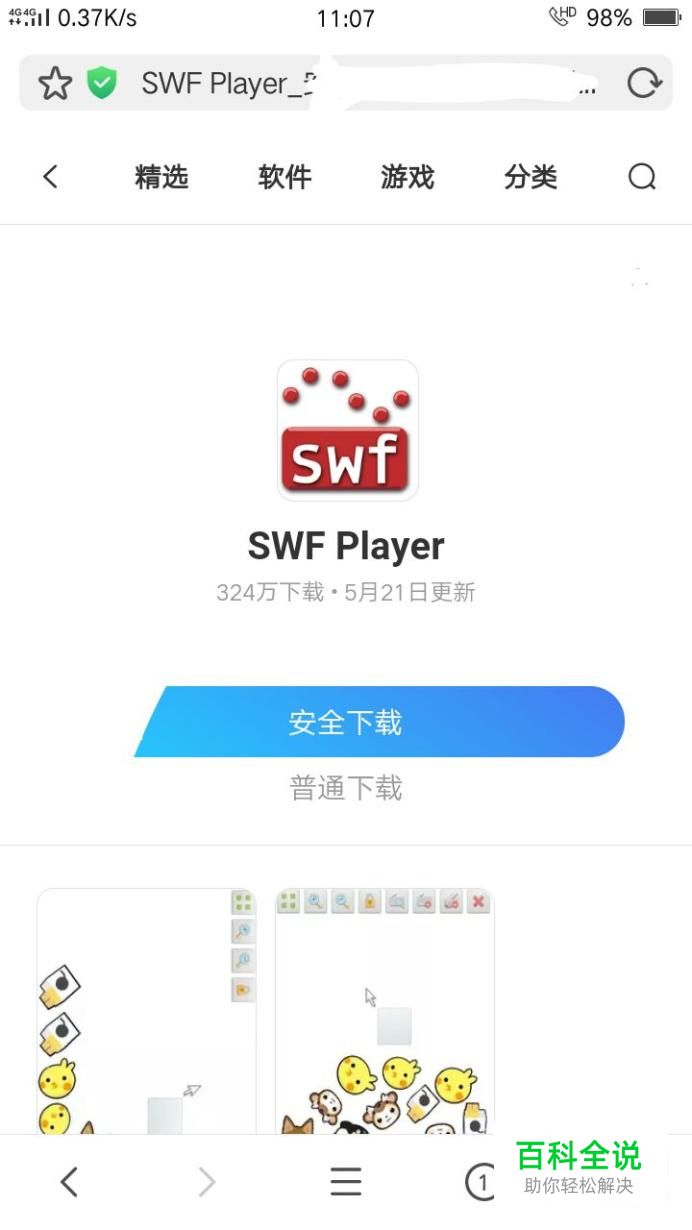Switch to the 软件 tab

(x=285, y=177)
